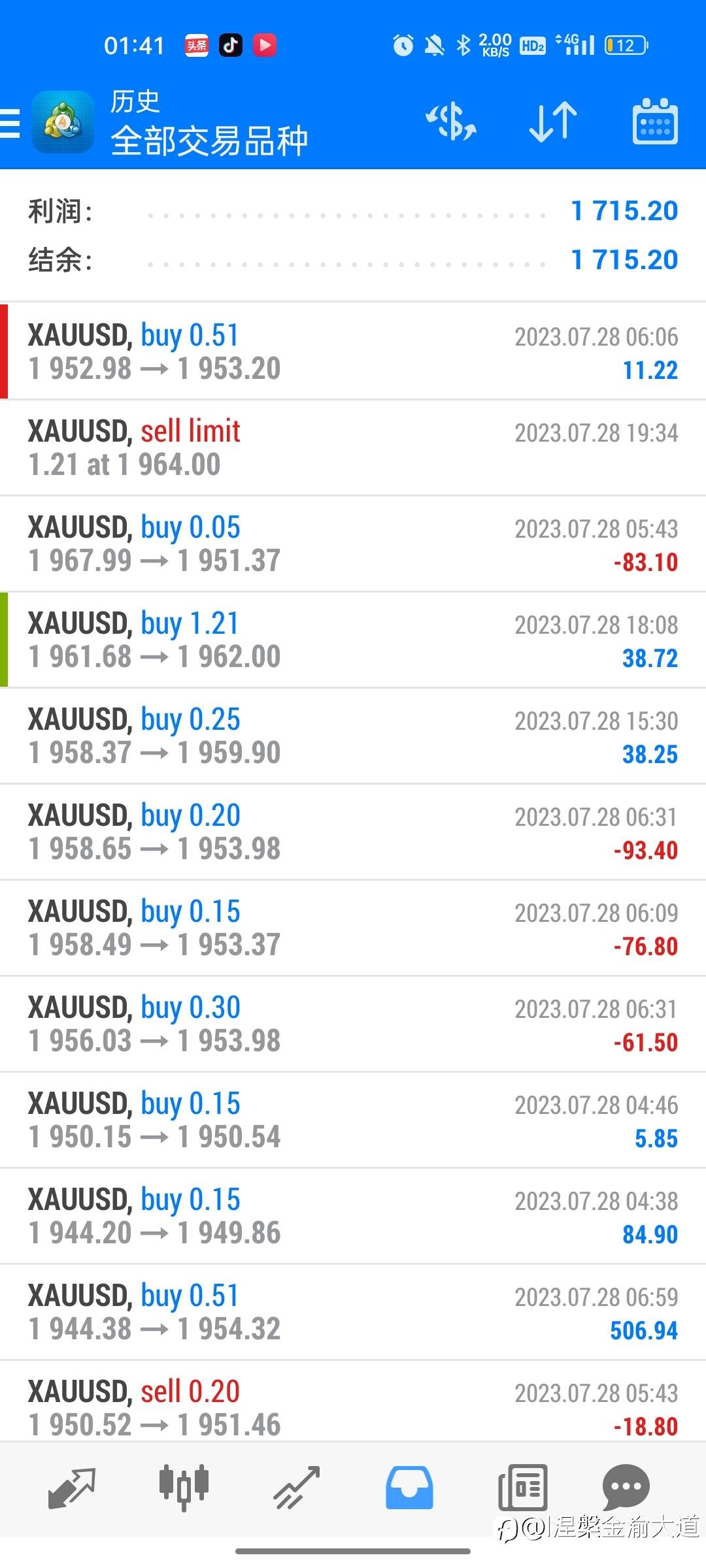Tap the symbol filter dollar icon

451,122
